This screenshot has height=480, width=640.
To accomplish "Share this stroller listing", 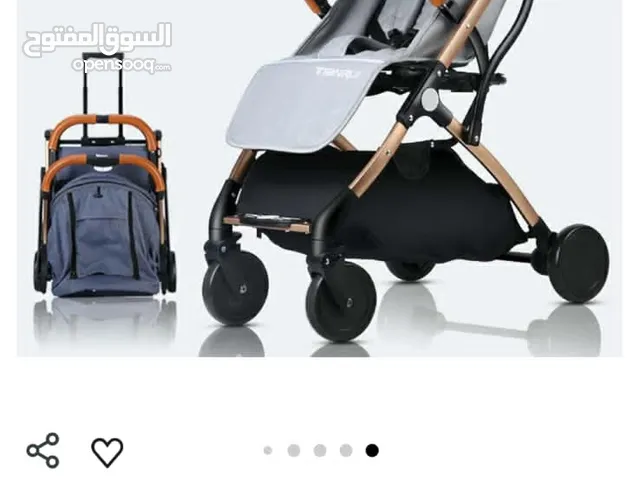I will click(43, 451).
